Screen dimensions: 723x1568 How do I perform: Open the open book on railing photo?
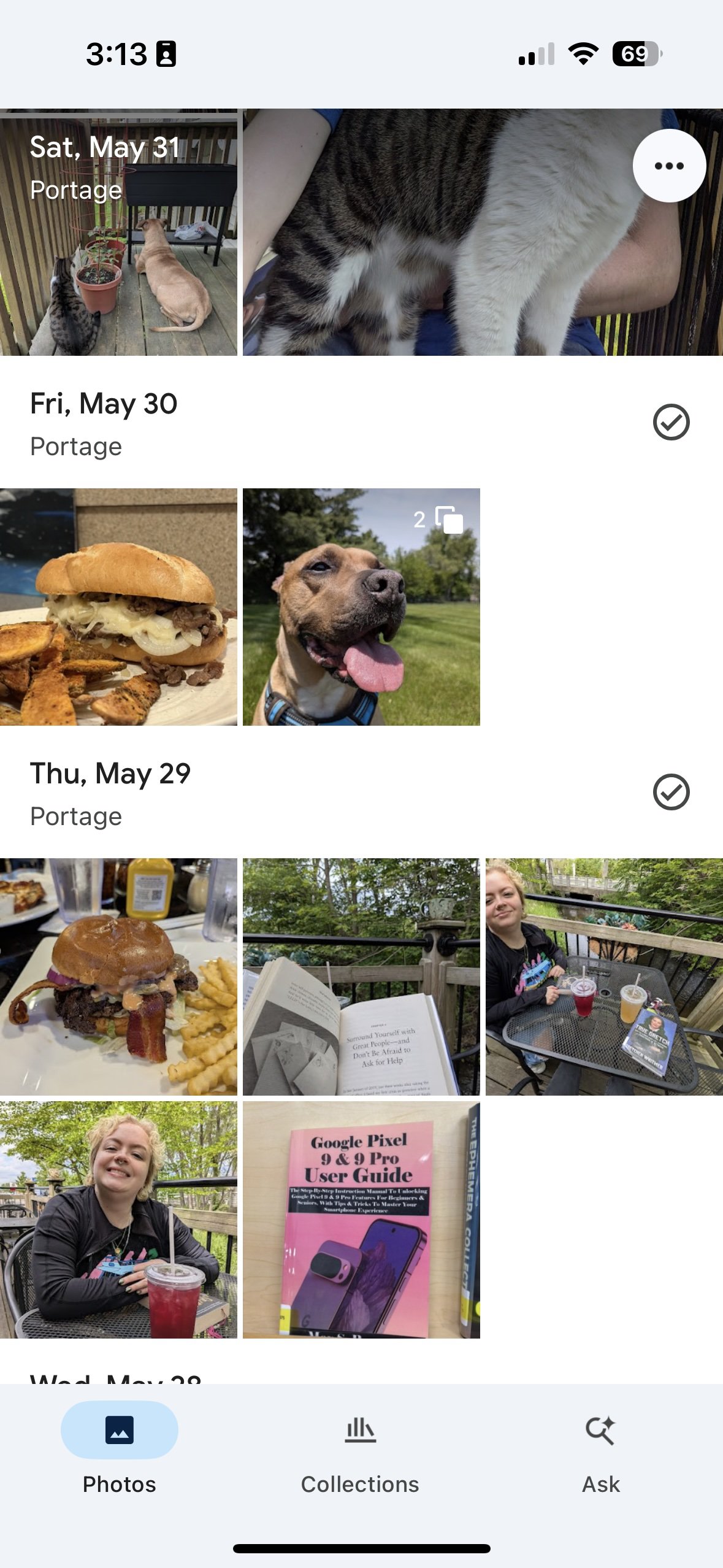(361, 977)
